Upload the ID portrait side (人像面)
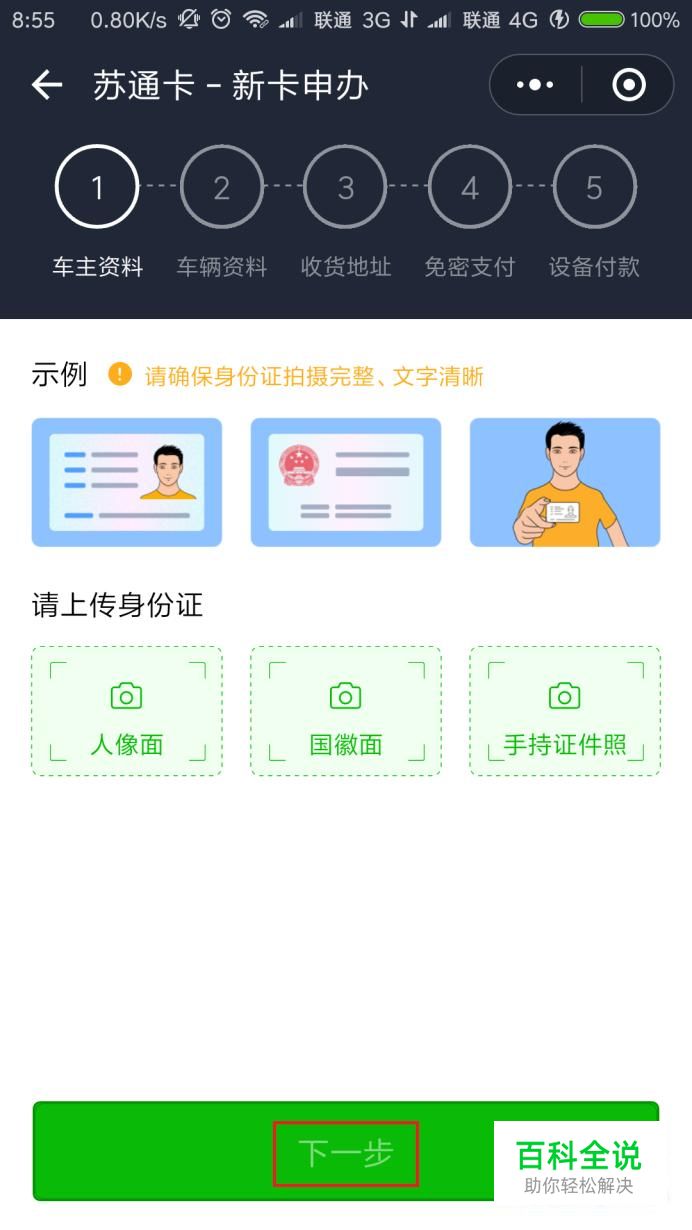This screenshot has height=1230, width=692. 127,711
